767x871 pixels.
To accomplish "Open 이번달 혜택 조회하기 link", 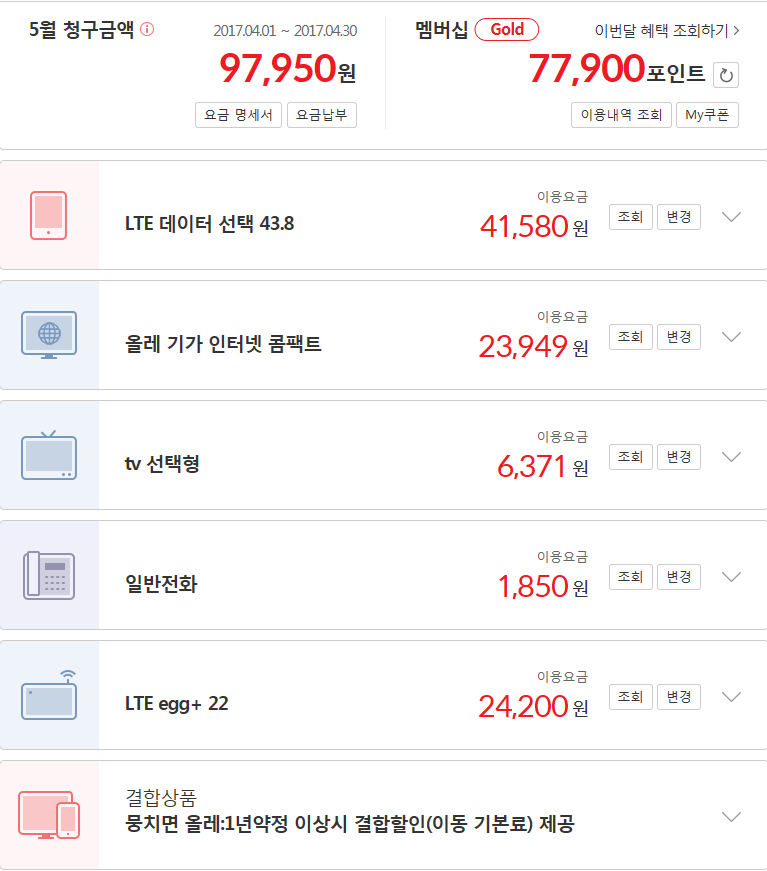I will (667, 30).
